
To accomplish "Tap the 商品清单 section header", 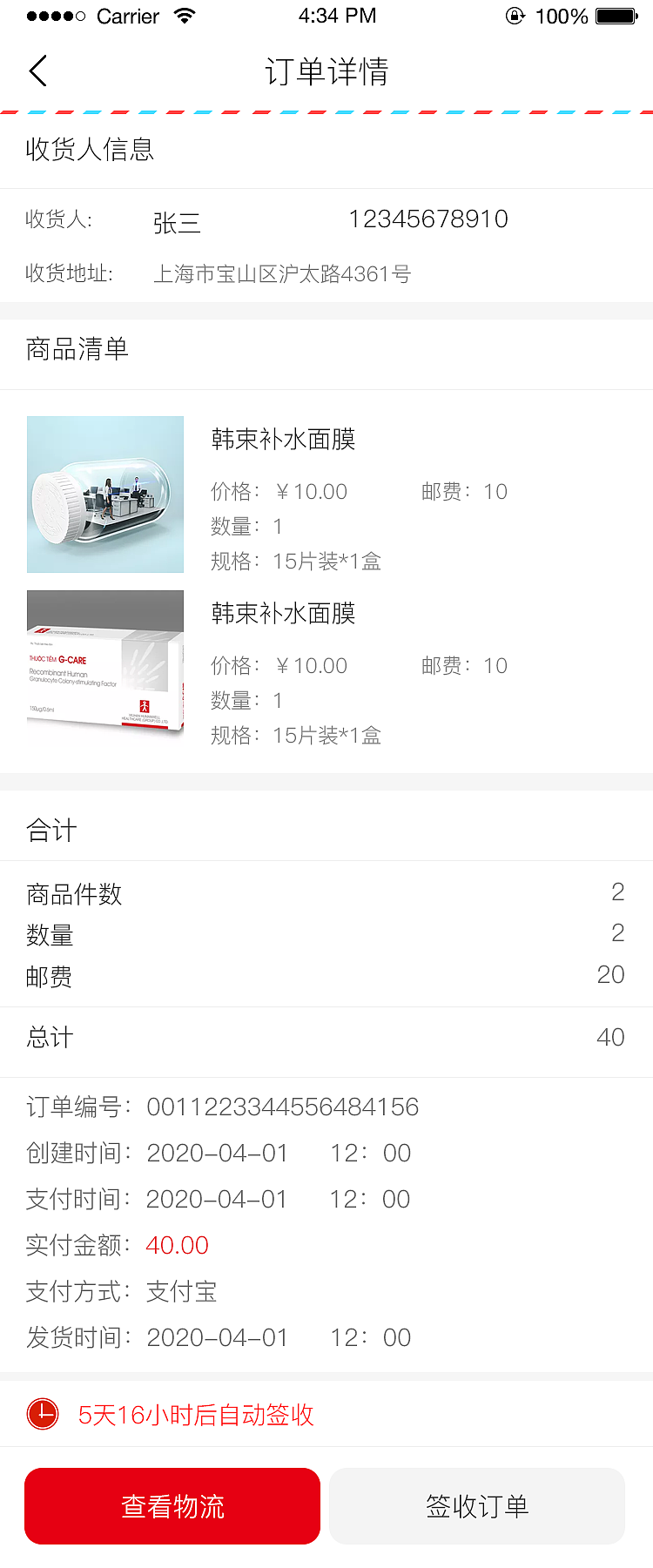I will tap(77, 349).
